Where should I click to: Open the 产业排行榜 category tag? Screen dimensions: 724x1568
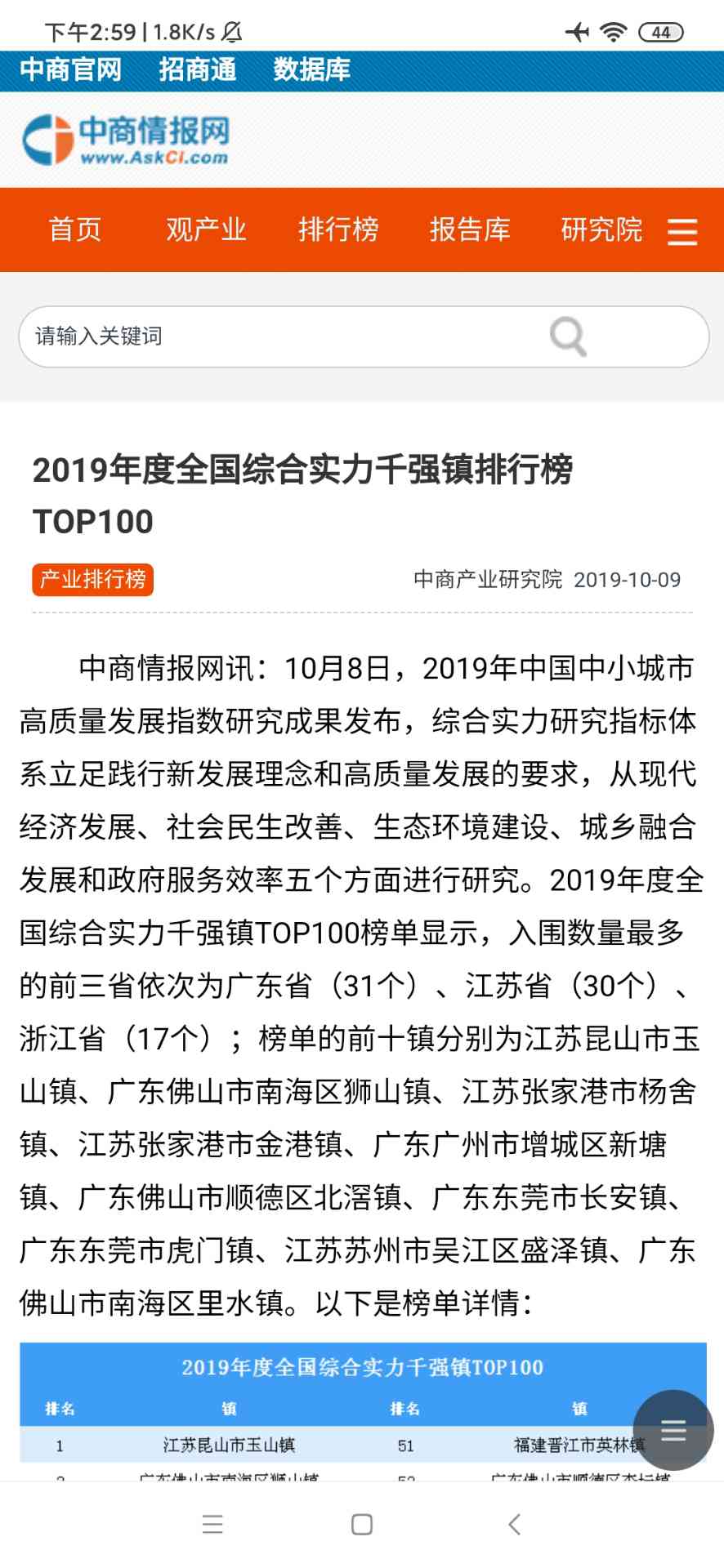click(x=93, y=580)
